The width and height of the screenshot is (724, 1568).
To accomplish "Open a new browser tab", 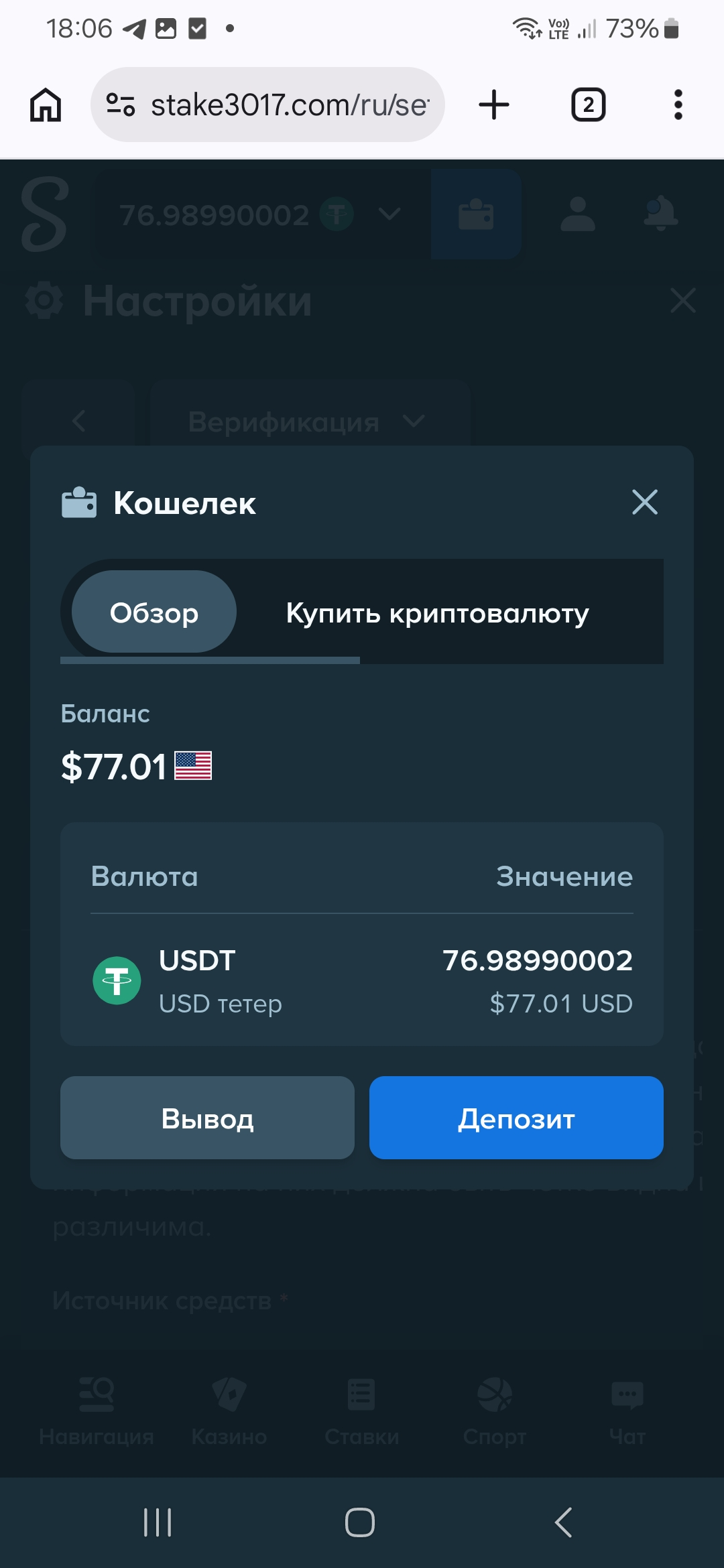I will click(x=494, y=105).
